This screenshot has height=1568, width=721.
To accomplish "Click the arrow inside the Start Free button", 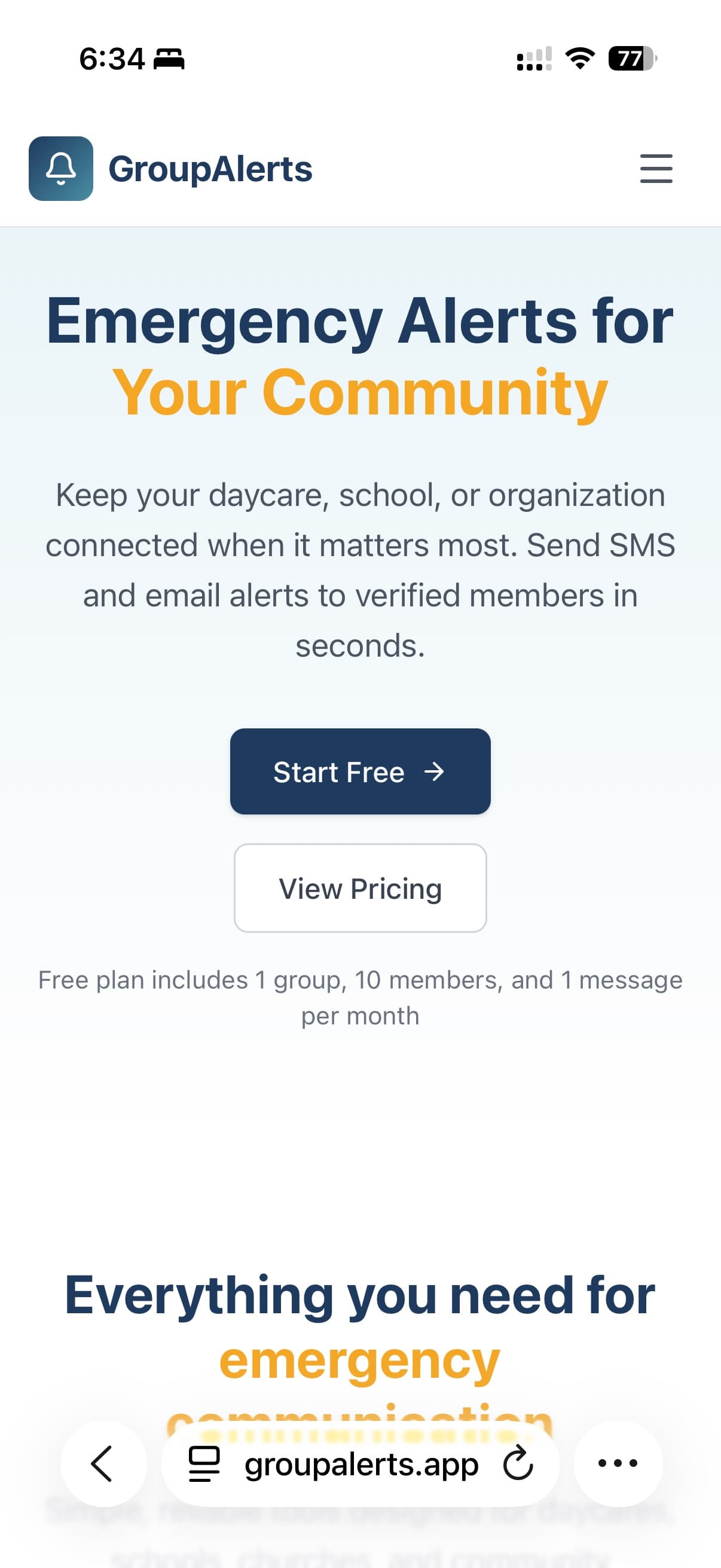I will [435, 771].
